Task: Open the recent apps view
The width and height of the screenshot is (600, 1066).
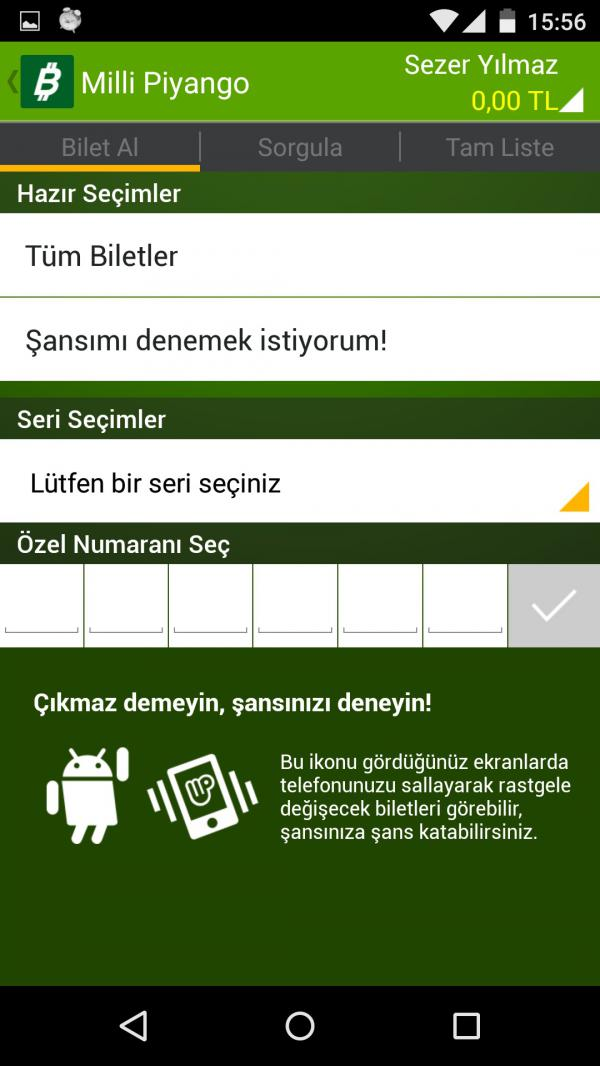Action: tap(466, 1025)
